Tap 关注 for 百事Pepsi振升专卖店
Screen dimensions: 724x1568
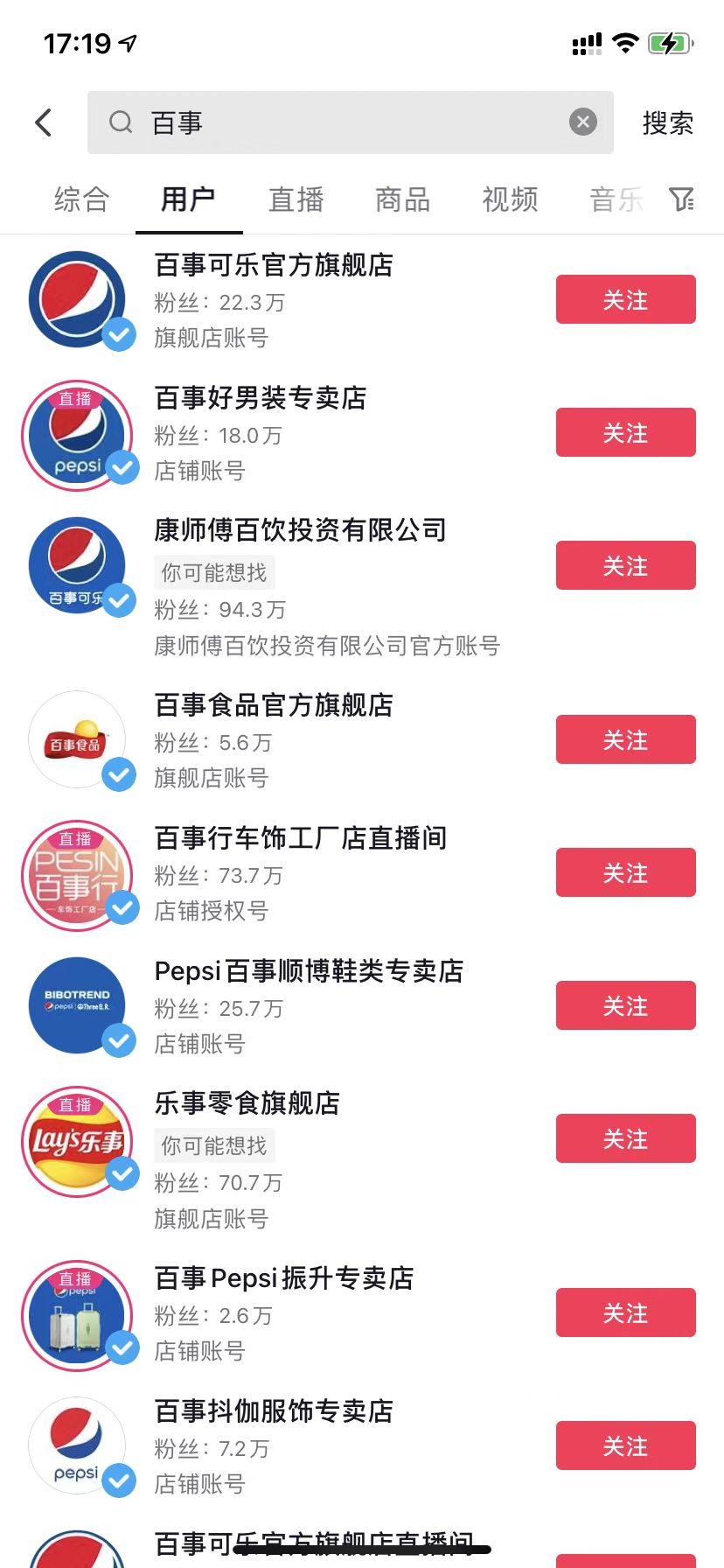click(x=625, y=1312)
